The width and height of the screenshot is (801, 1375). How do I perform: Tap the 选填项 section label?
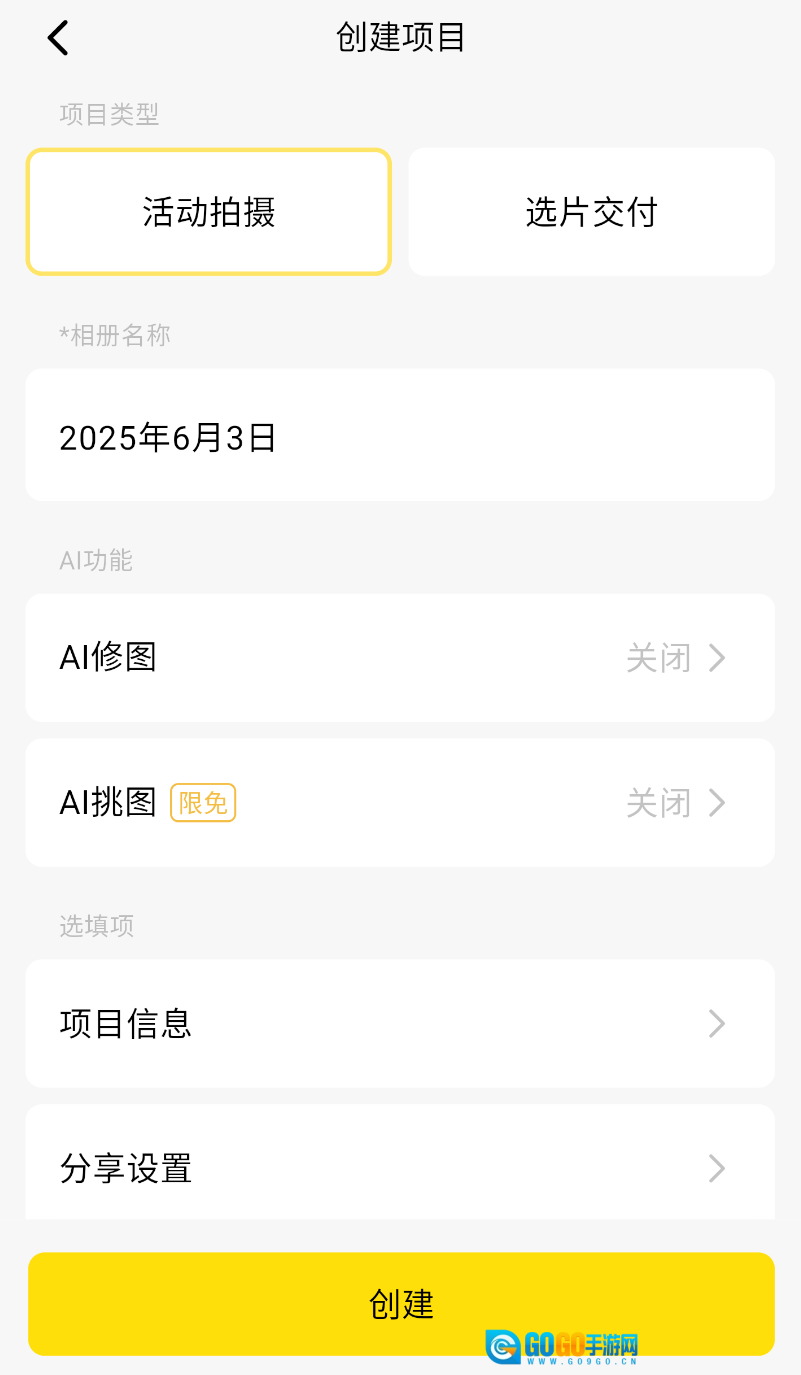[x=96, y=926]
